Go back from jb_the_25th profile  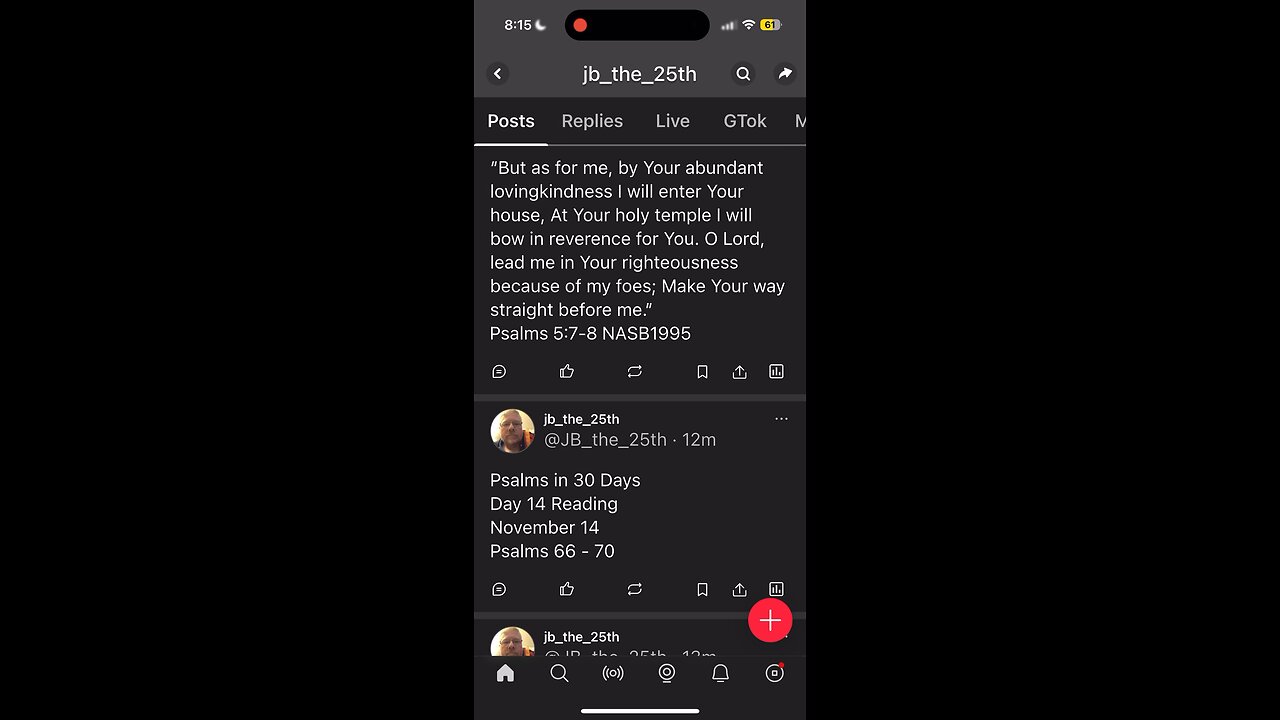tap(498, 73)
